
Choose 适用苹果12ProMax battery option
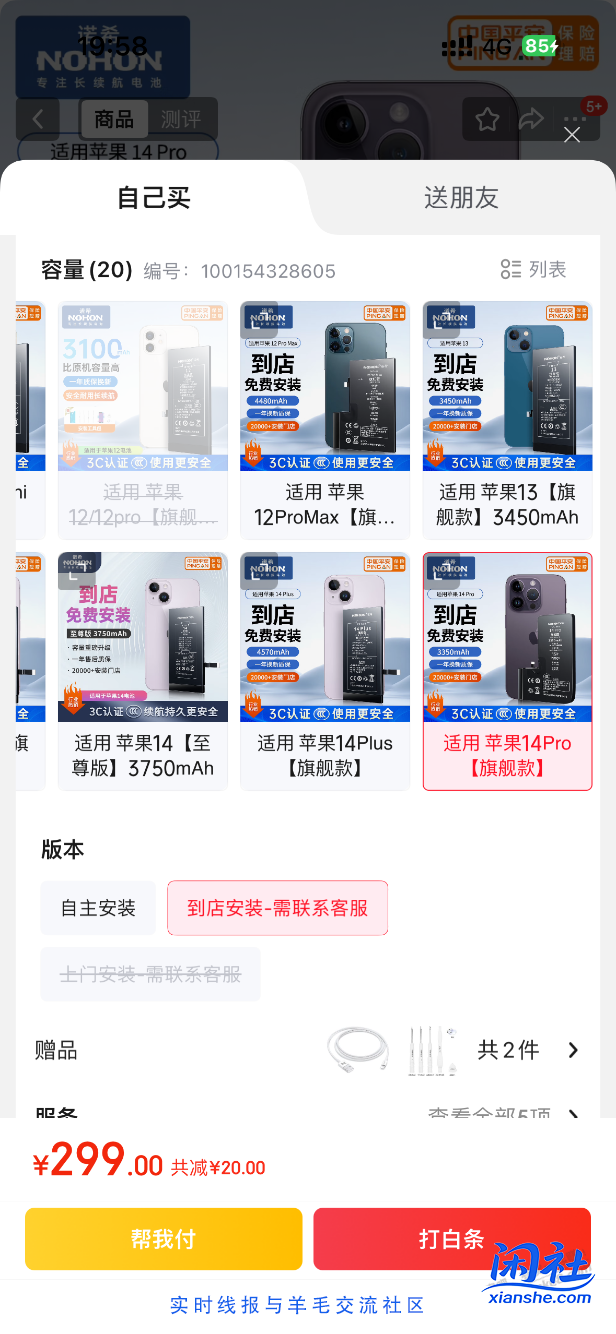[325, 420]
